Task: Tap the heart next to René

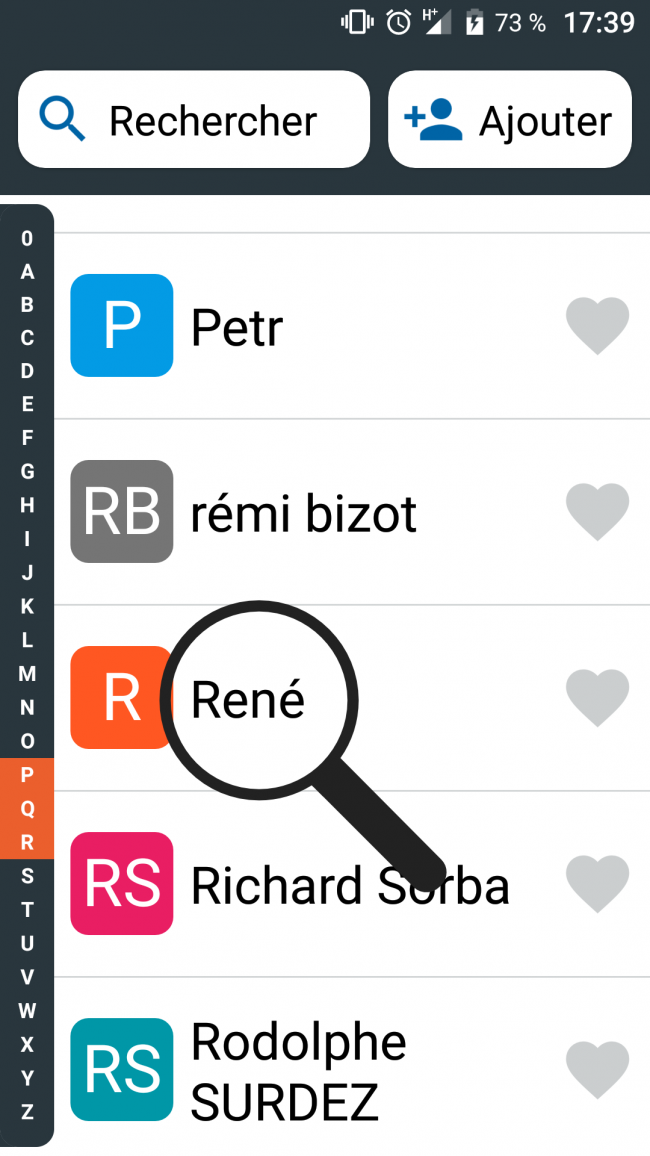Action: [x=597, y=698]
